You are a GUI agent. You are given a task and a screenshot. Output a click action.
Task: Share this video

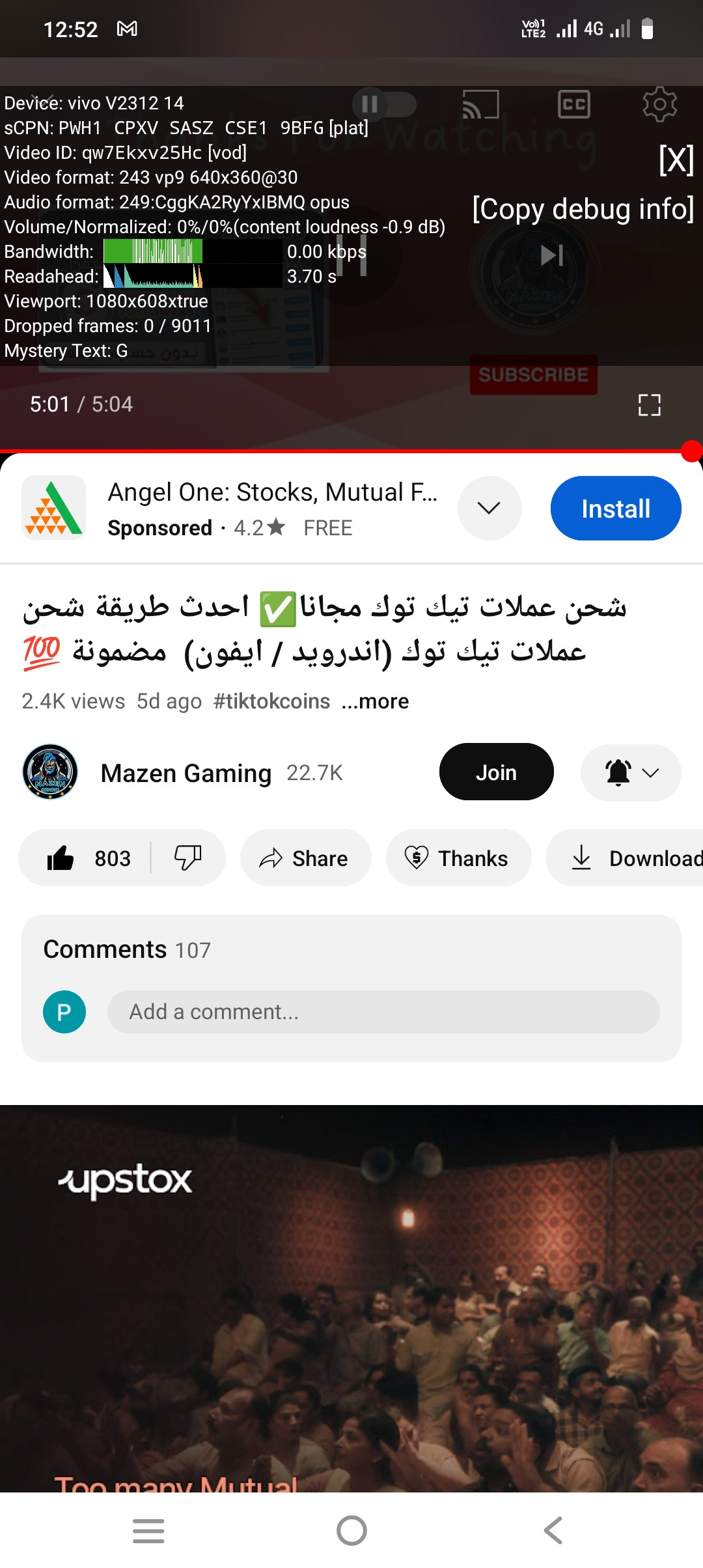pos(305,858)
